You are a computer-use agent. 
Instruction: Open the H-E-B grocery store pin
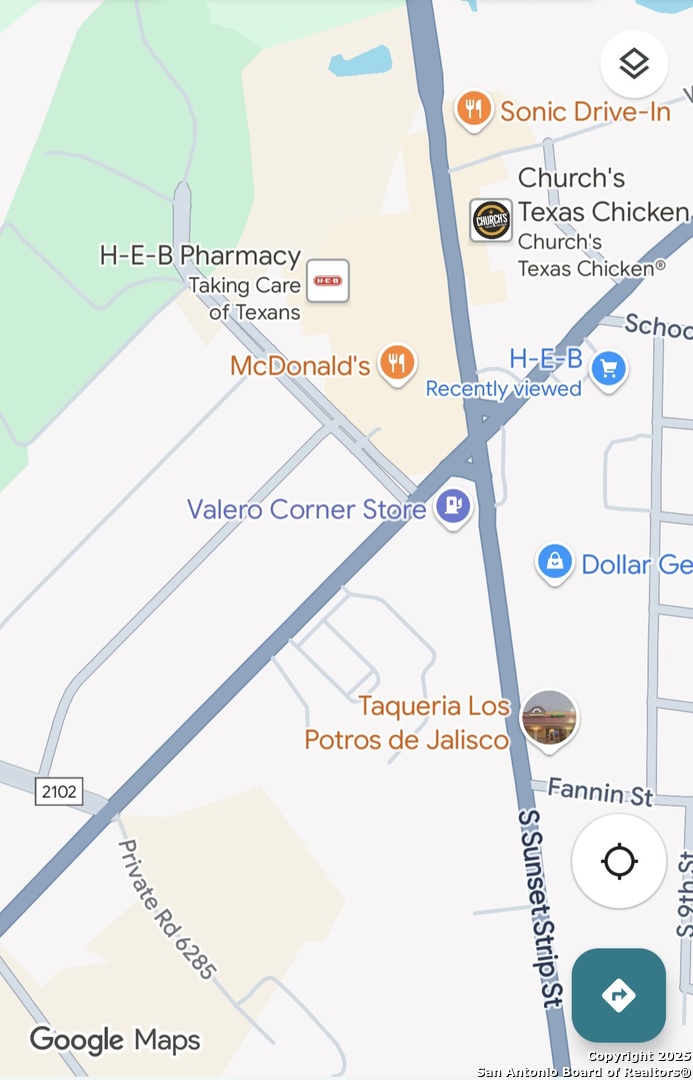(x=608, y=368)
